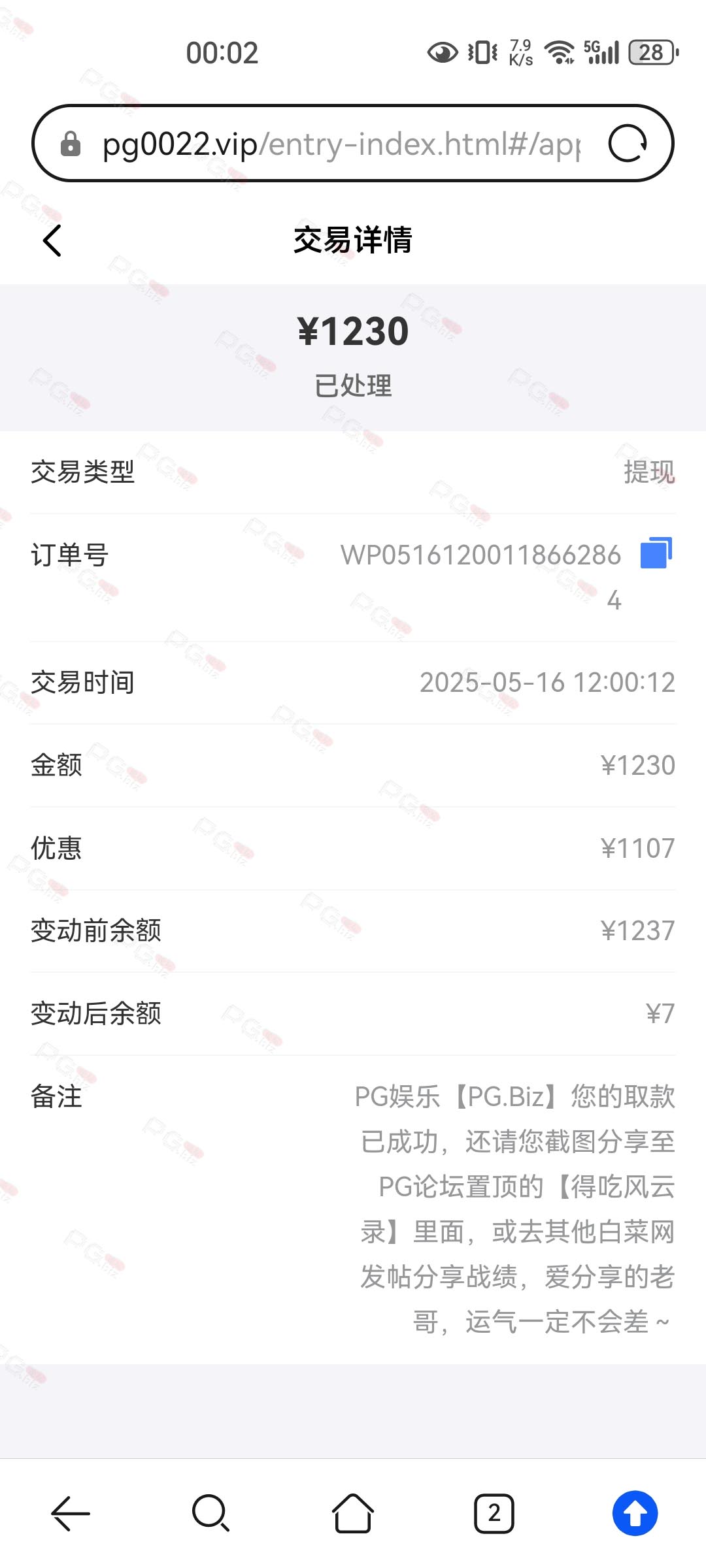Go back from the 交易详情 page

[52, 240]
